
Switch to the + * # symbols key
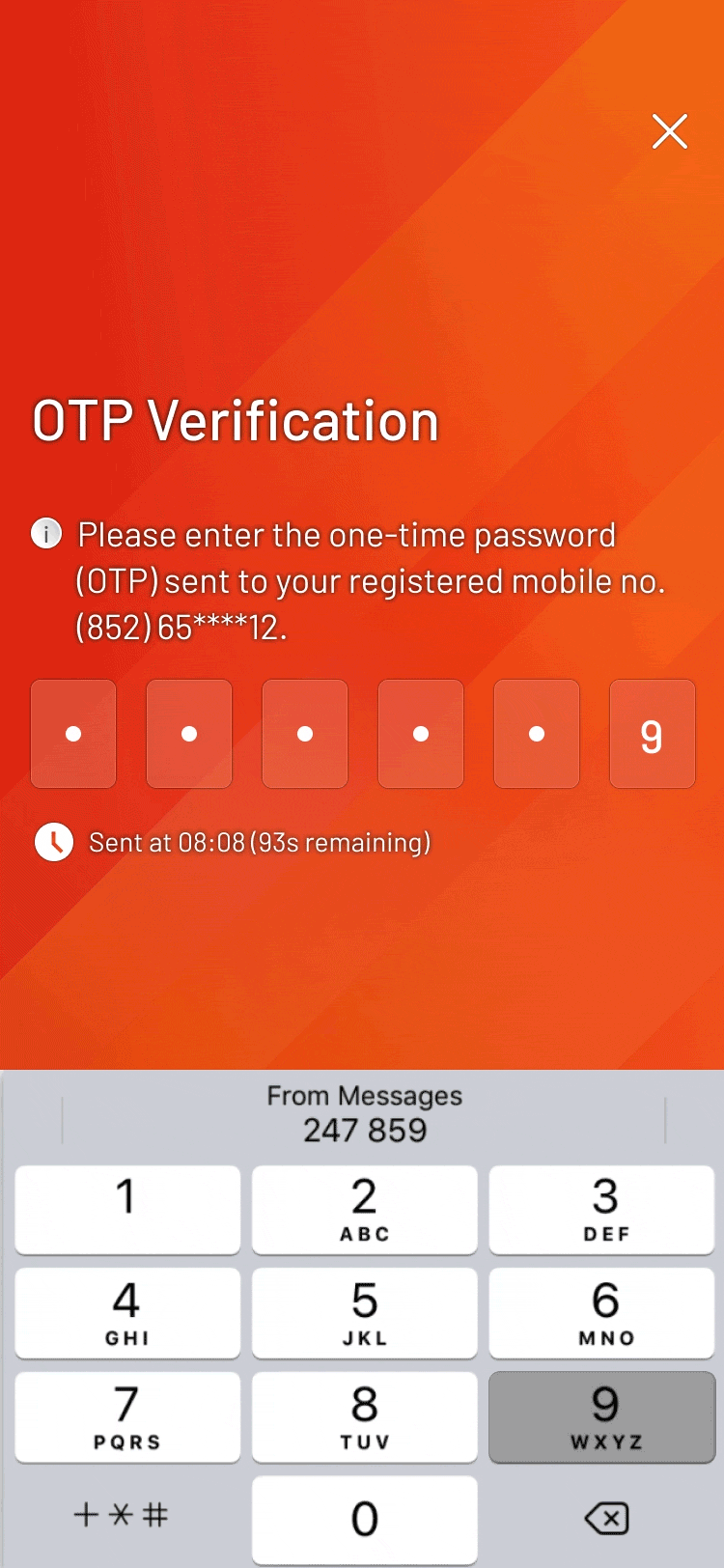point(121,1515)
